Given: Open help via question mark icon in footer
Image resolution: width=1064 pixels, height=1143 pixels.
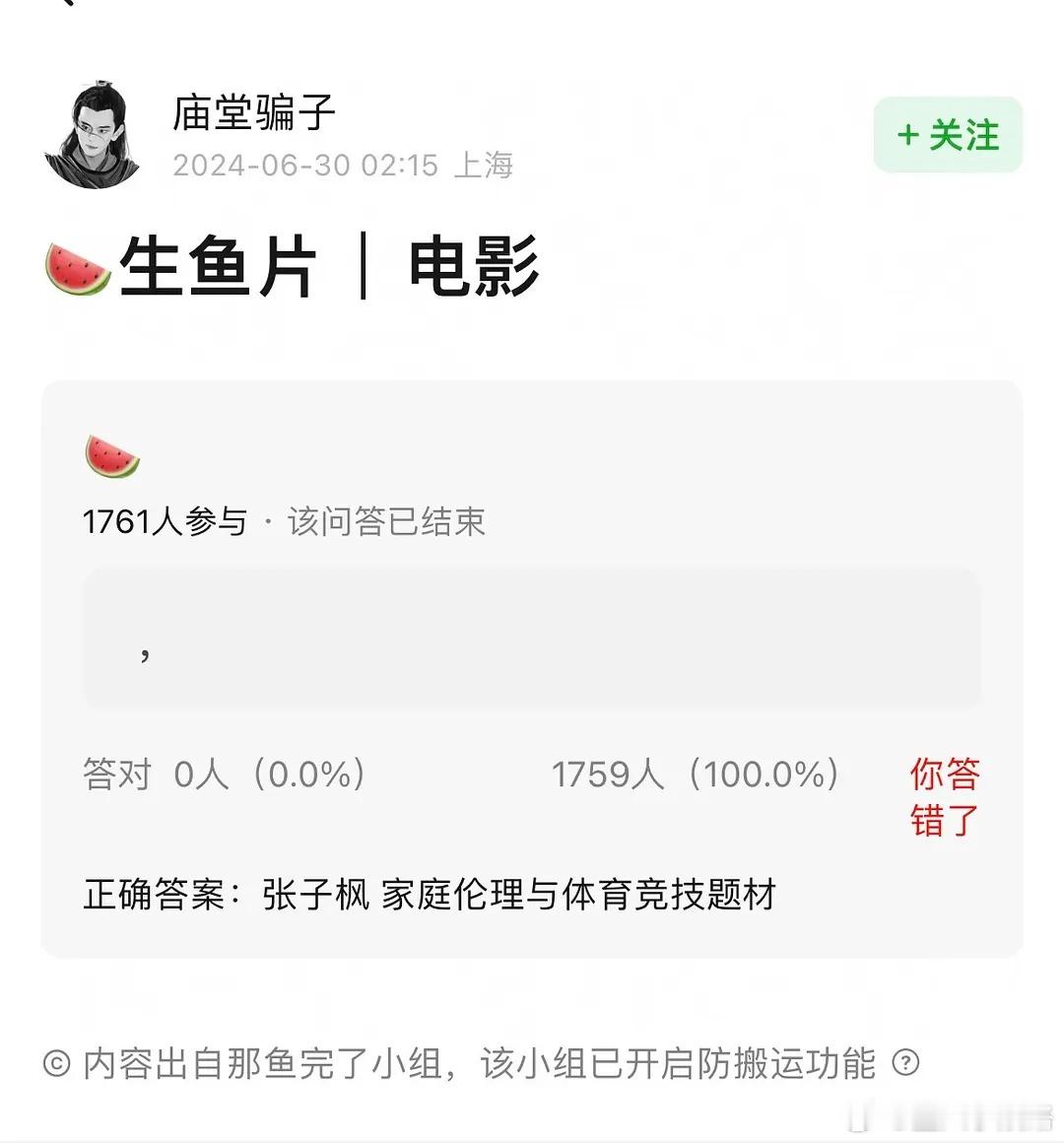Looking at the screenshot, I should pyautogui.click(x=906, y=1064).
